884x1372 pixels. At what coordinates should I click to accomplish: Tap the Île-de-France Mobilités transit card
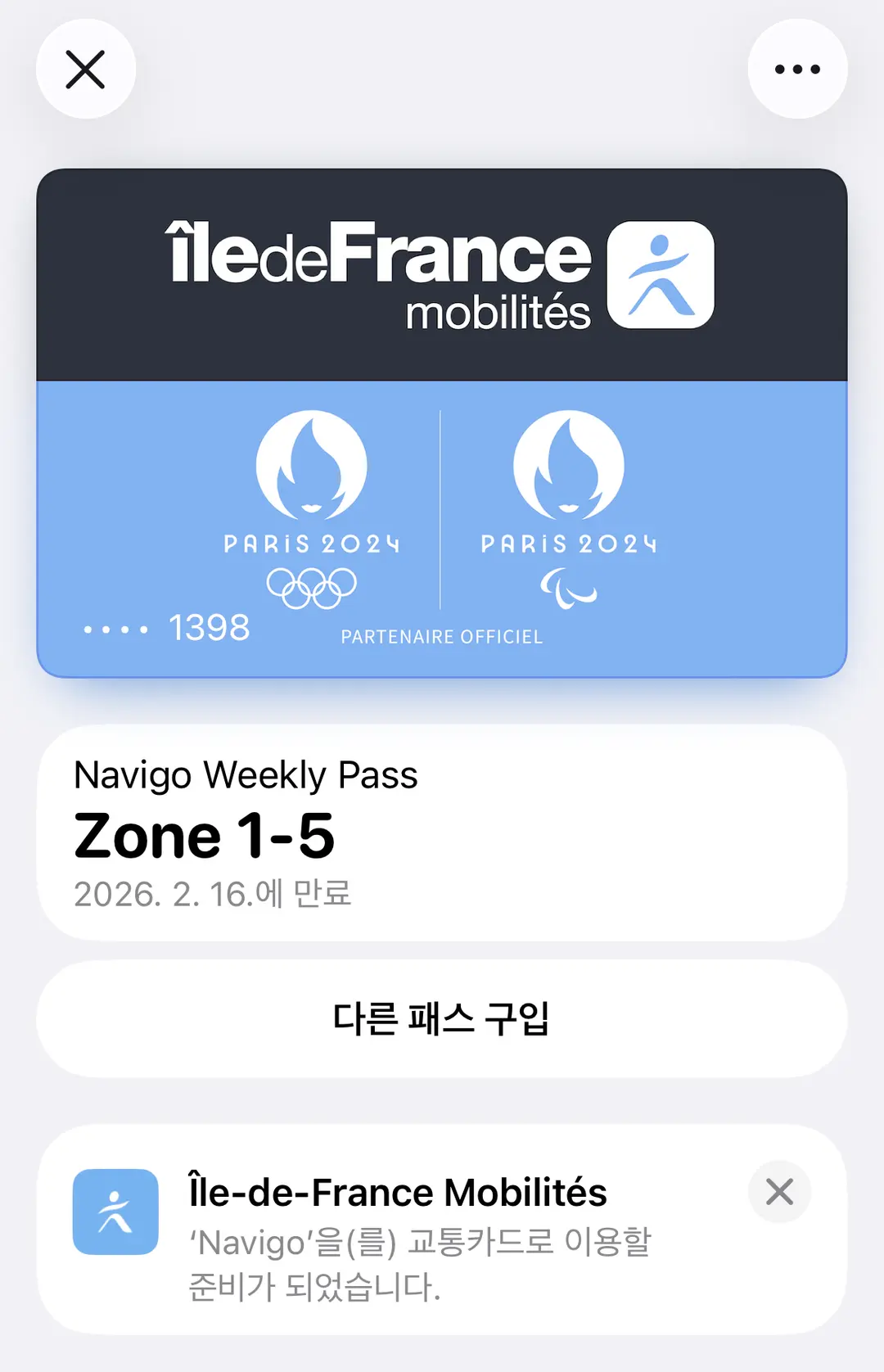442,423
